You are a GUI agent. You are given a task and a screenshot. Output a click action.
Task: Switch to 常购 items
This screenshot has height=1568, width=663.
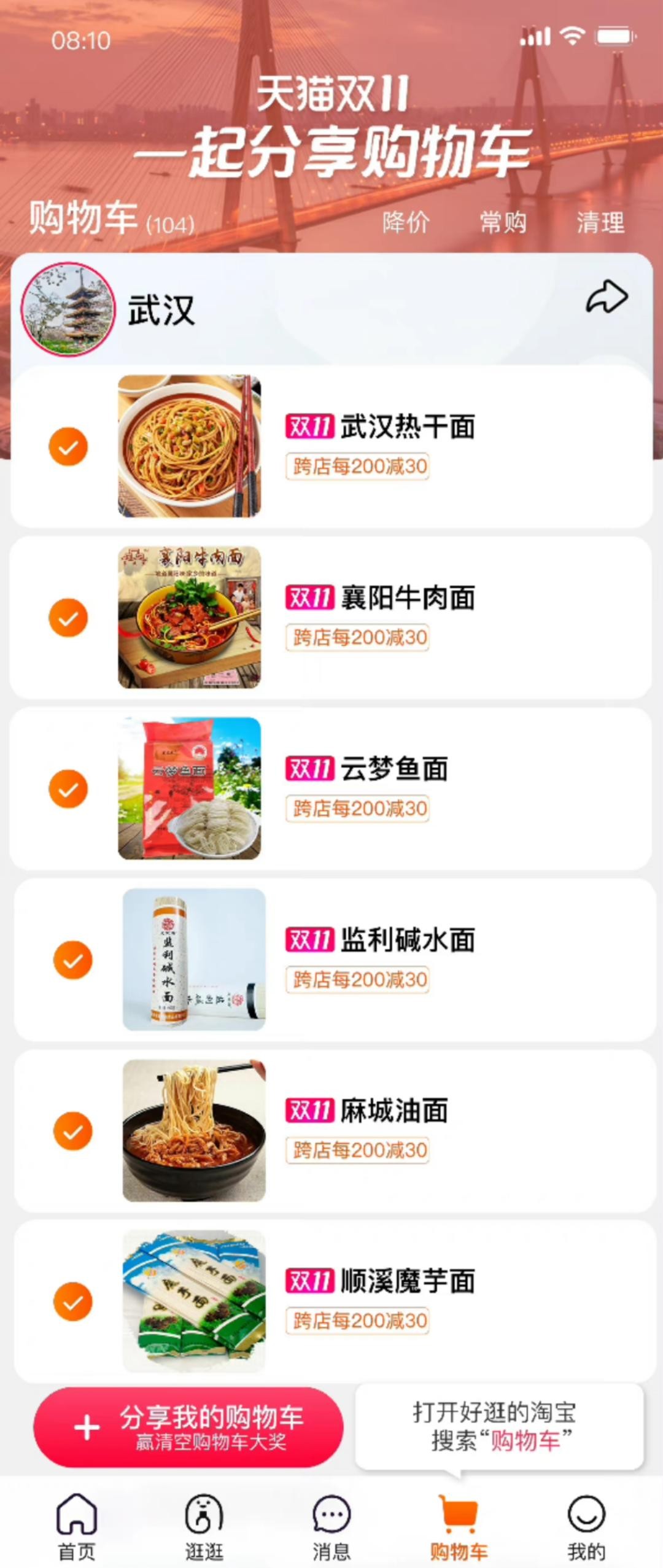pyautogui.click(x=503, y=222)
